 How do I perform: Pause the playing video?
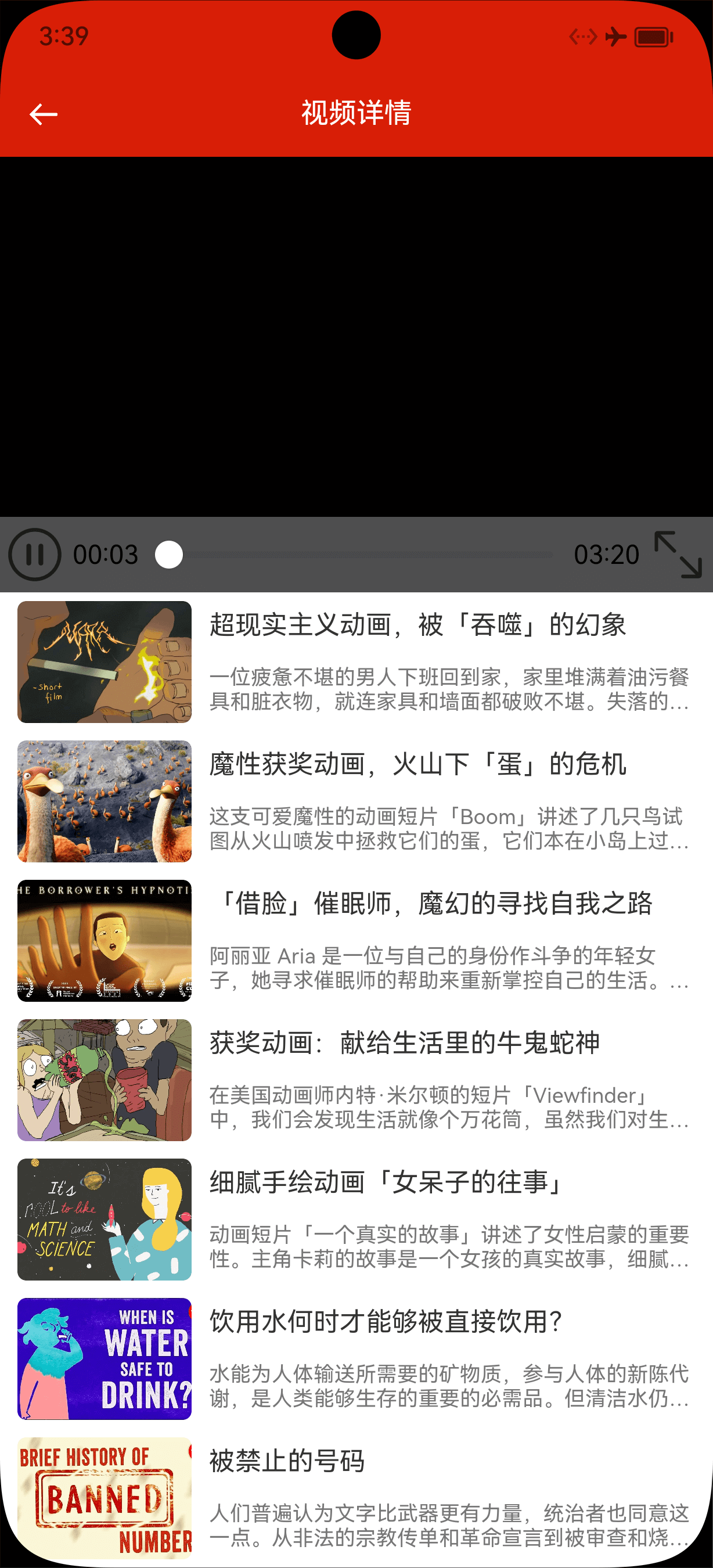35,555
